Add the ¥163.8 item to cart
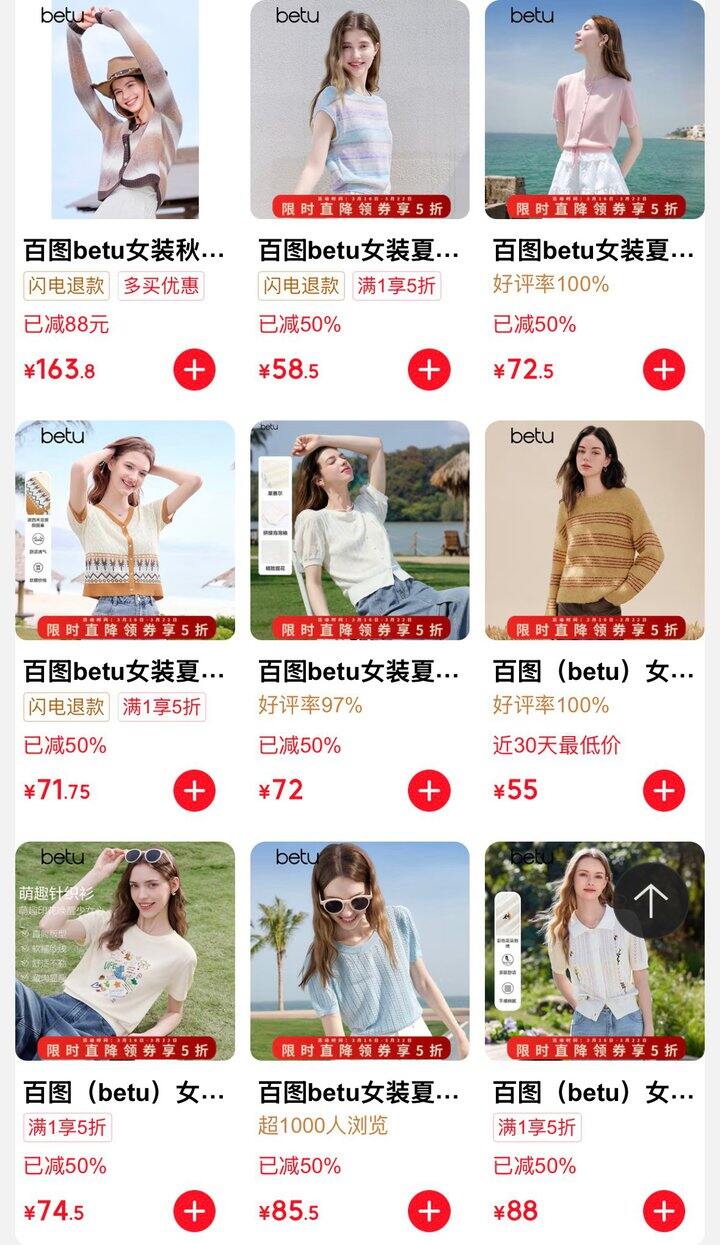This screenshot has height=1245, width=720. tap(194, 370)
